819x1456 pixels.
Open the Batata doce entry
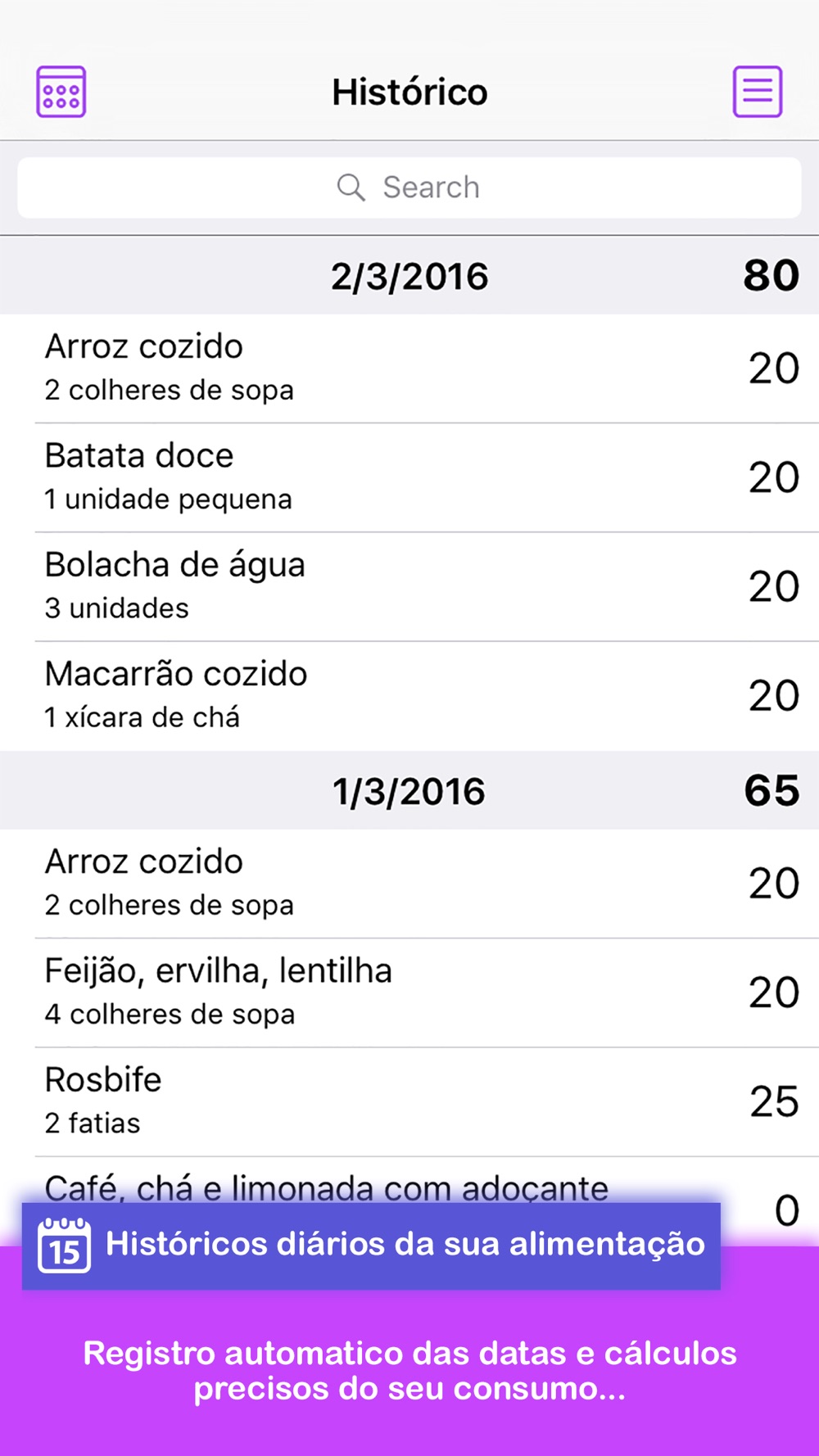point(409,477)
